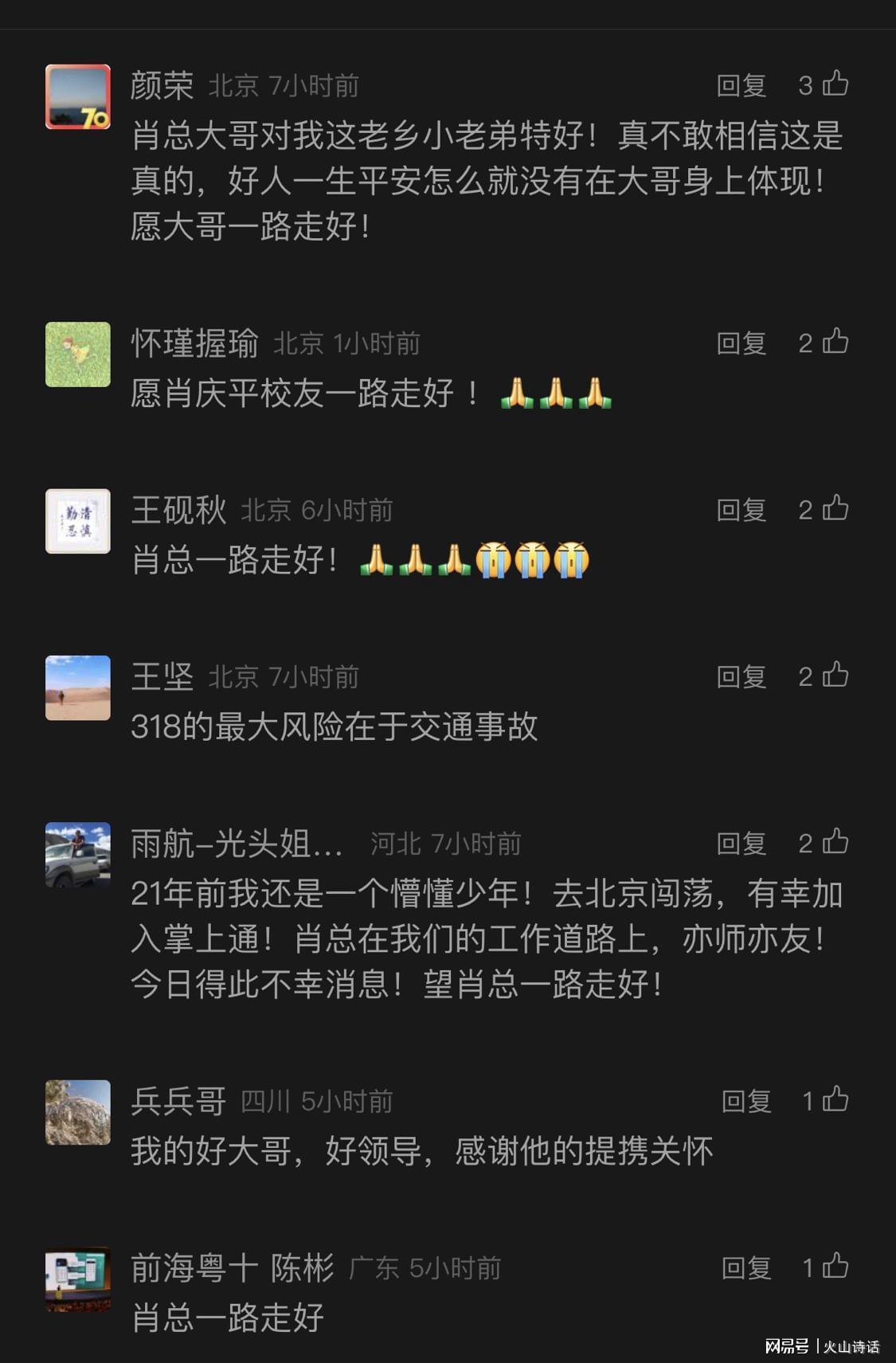Like 前海粤十 陈彬's comment
This screenshot has height=1363, width=896.
(835, 1266)
